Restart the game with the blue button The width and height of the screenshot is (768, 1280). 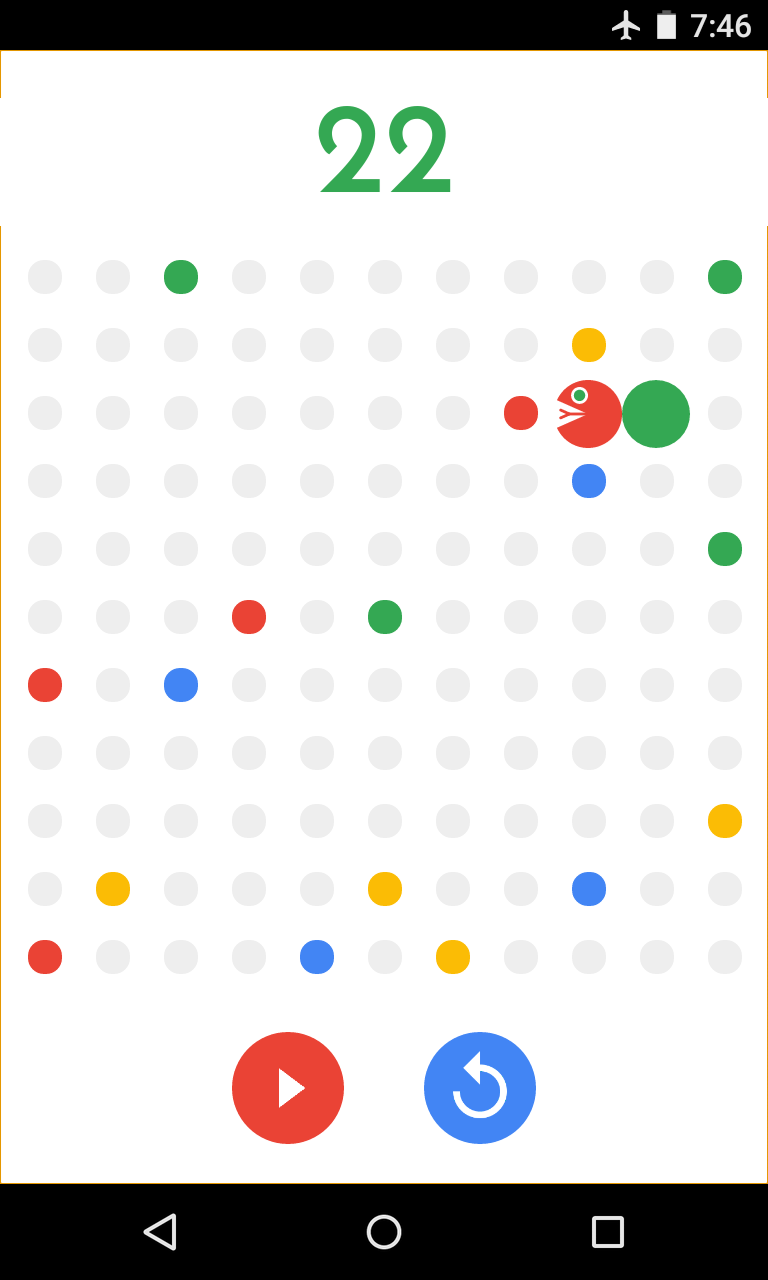tap(480, 1088)
